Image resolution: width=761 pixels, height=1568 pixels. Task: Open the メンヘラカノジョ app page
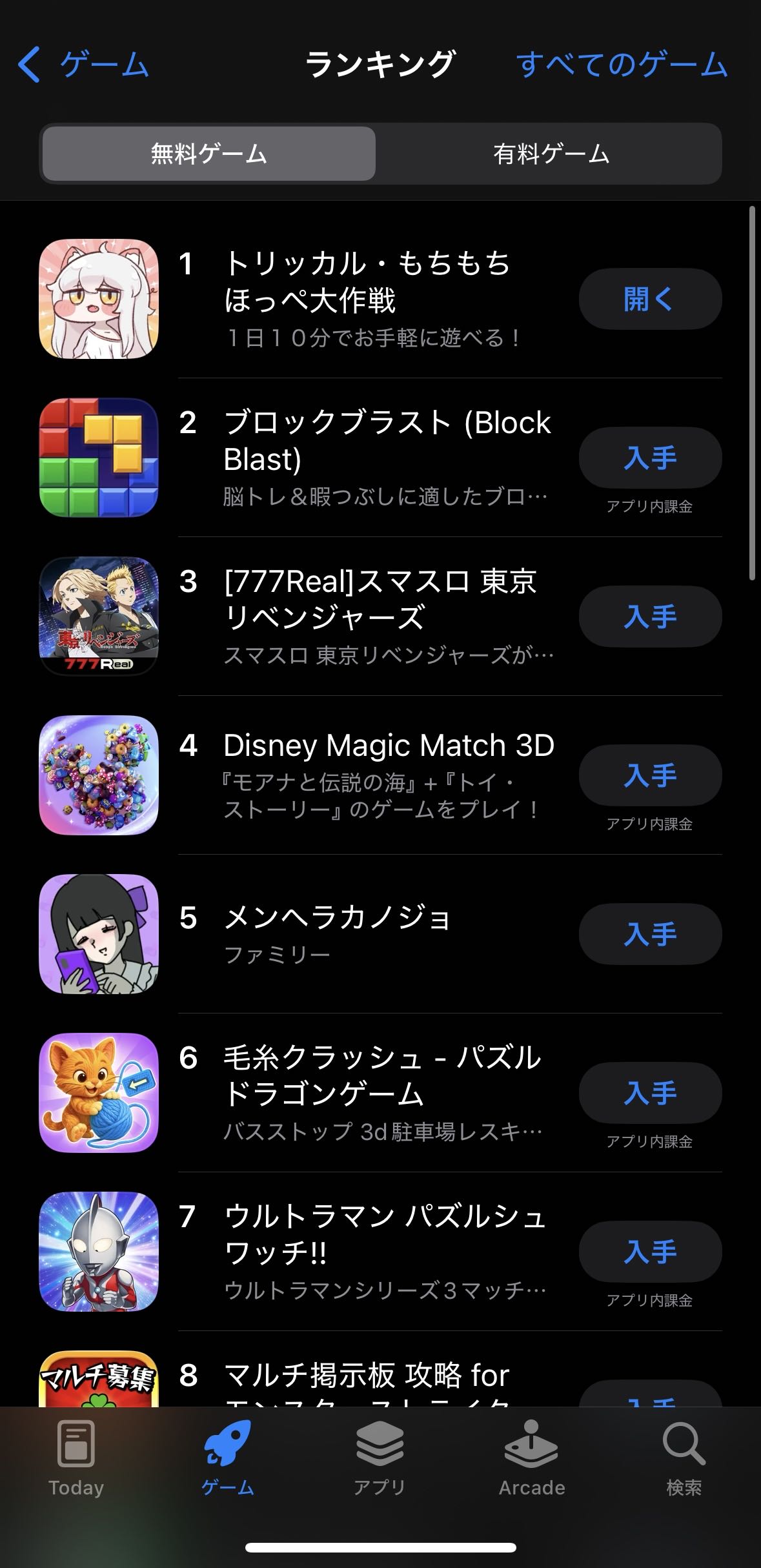pyautogui.click(x=337, y=917)
